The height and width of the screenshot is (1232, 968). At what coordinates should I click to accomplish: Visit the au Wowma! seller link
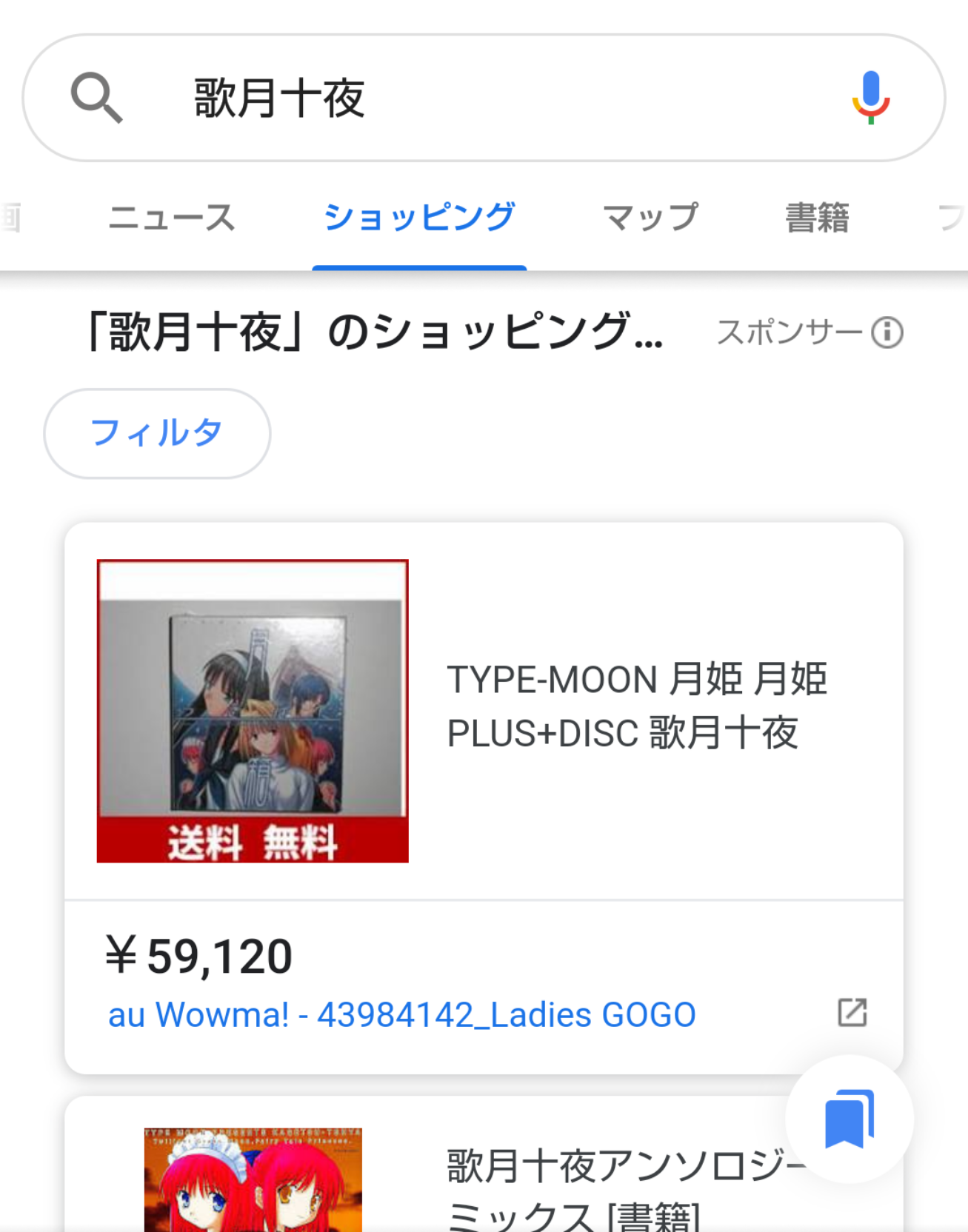coord(401,1014)
